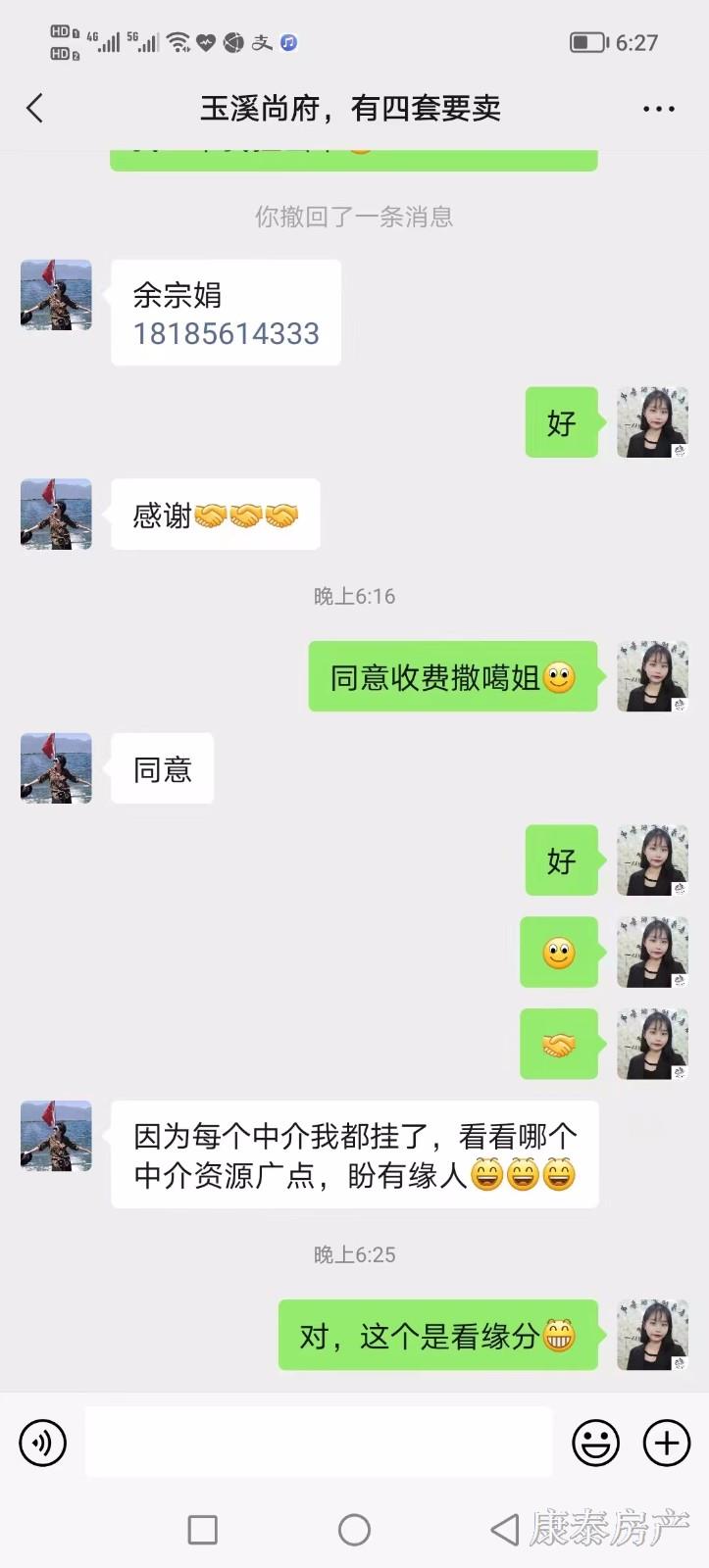Open chat info via three-dot menu
Viewport: 709px width, 1568px height.
pyautogui.click(x=658, y=109)
